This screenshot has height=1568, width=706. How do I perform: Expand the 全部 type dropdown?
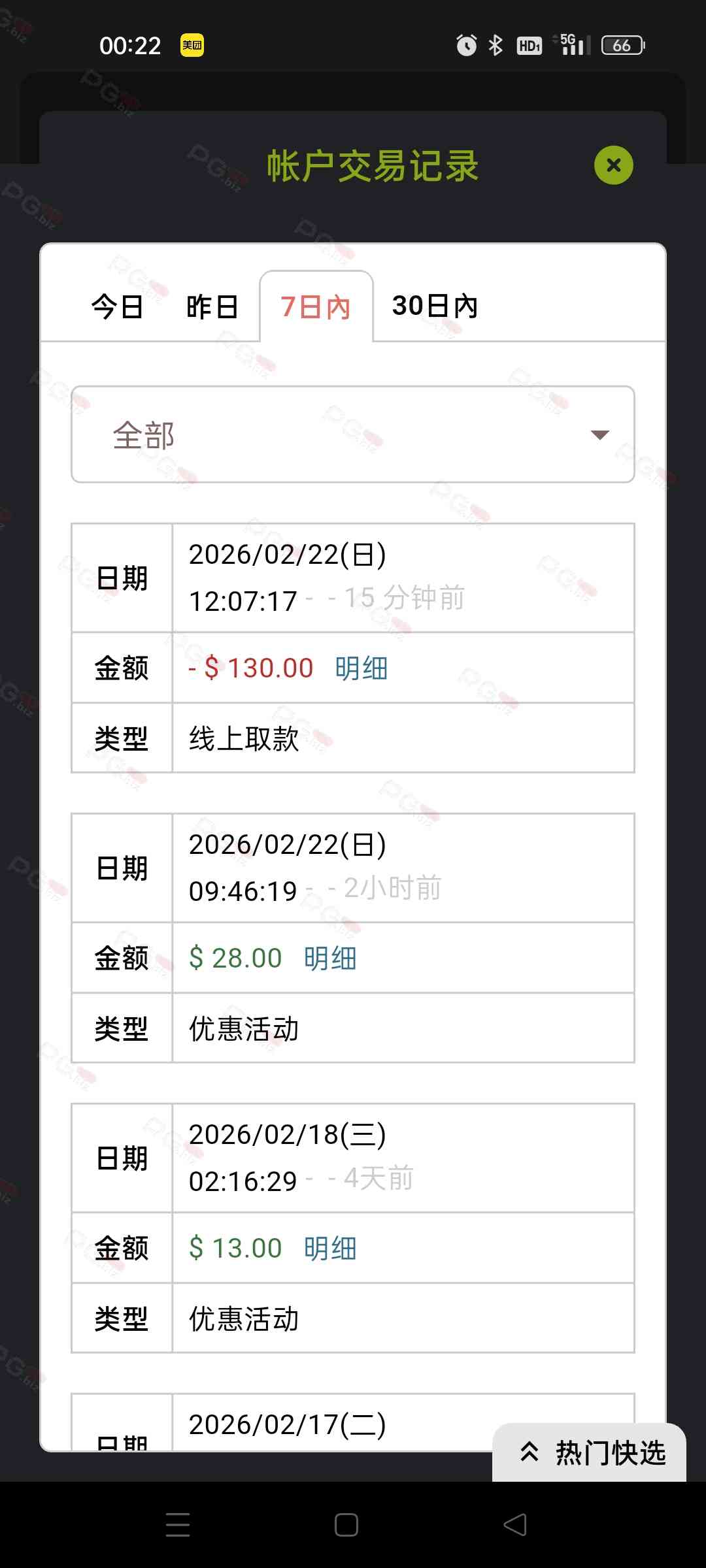point(353,434)
